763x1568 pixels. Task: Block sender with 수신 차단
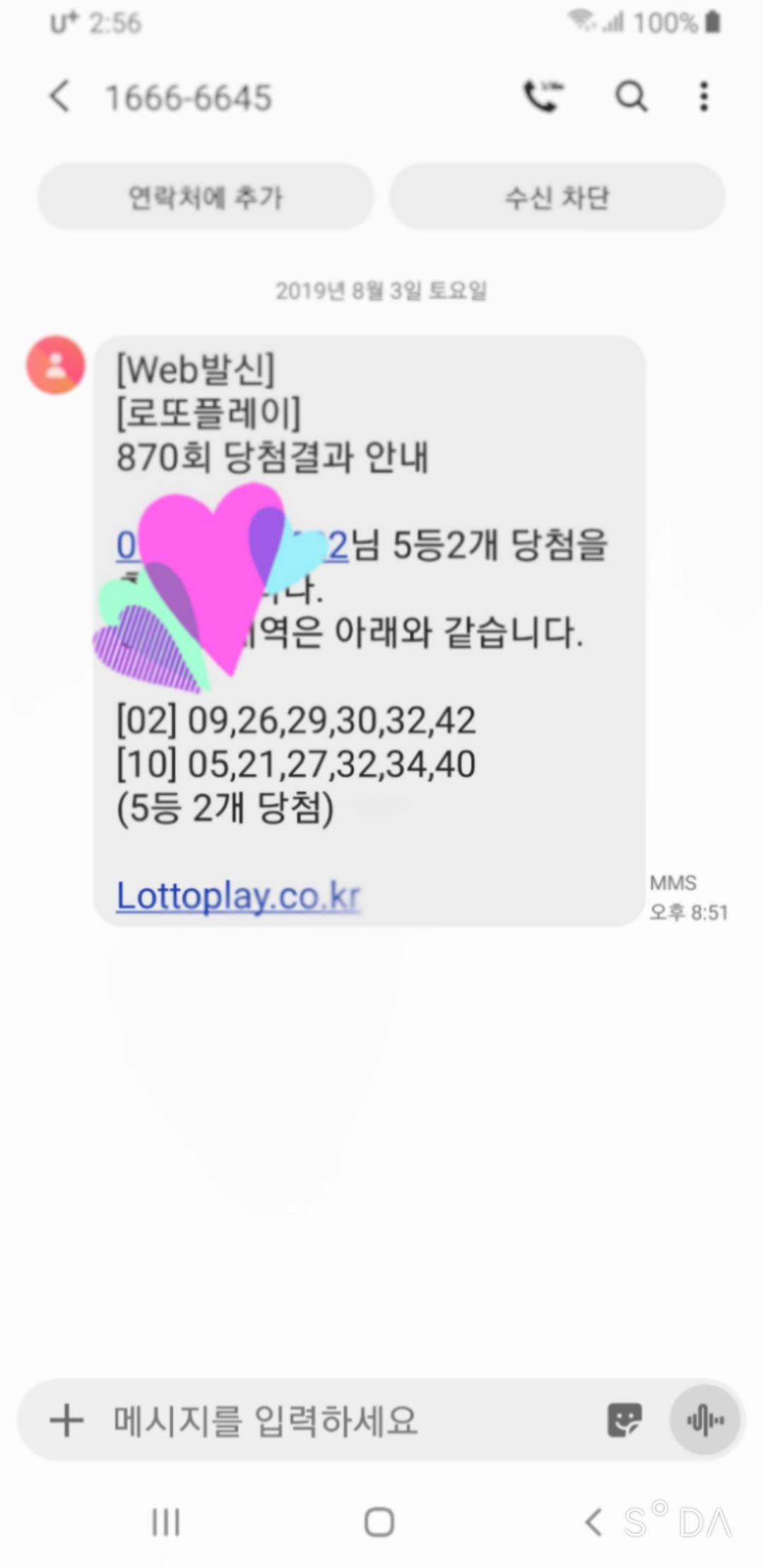557,197
